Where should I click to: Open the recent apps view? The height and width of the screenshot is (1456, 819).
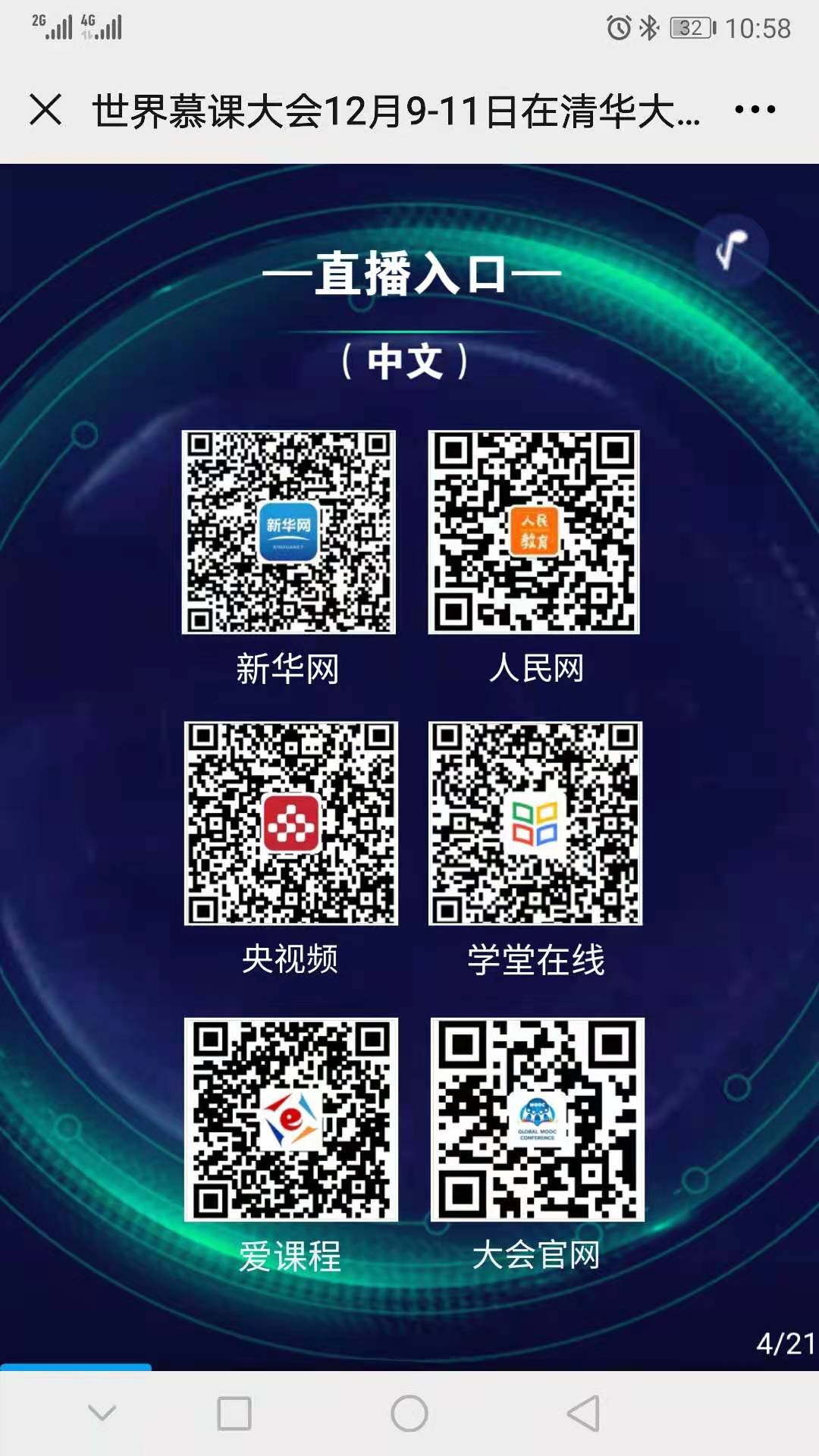pyautogui.click(x=234, y=1414)
